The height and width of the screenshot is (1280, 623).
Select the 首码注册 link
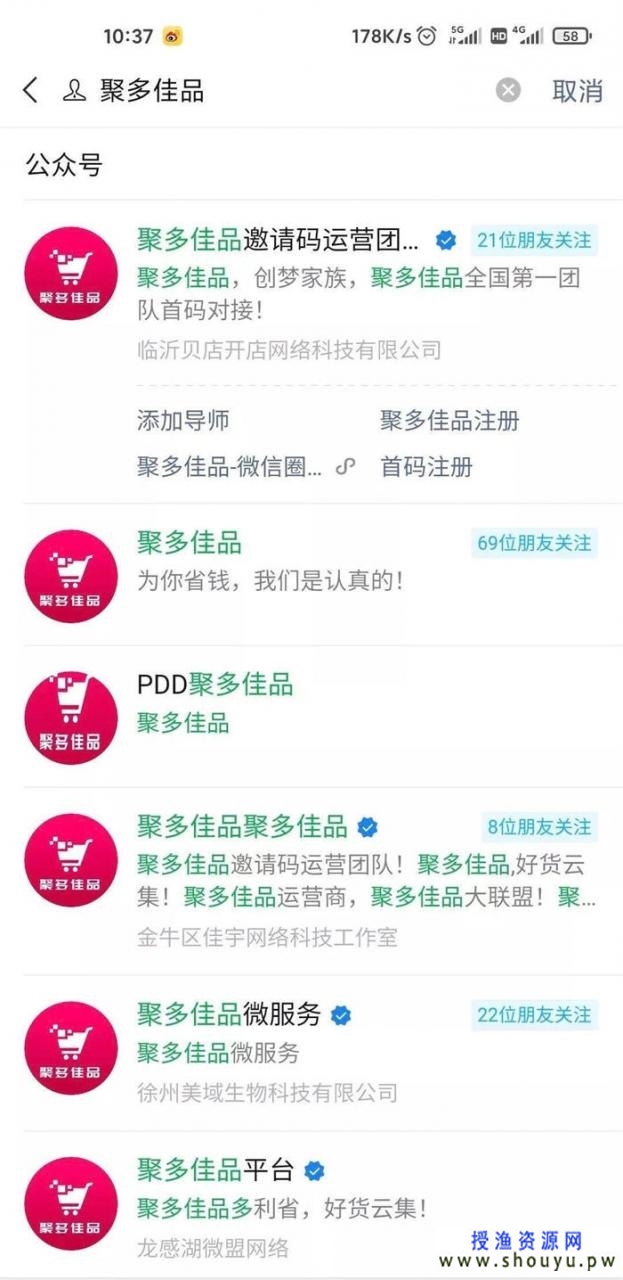[x=425, y=466]
